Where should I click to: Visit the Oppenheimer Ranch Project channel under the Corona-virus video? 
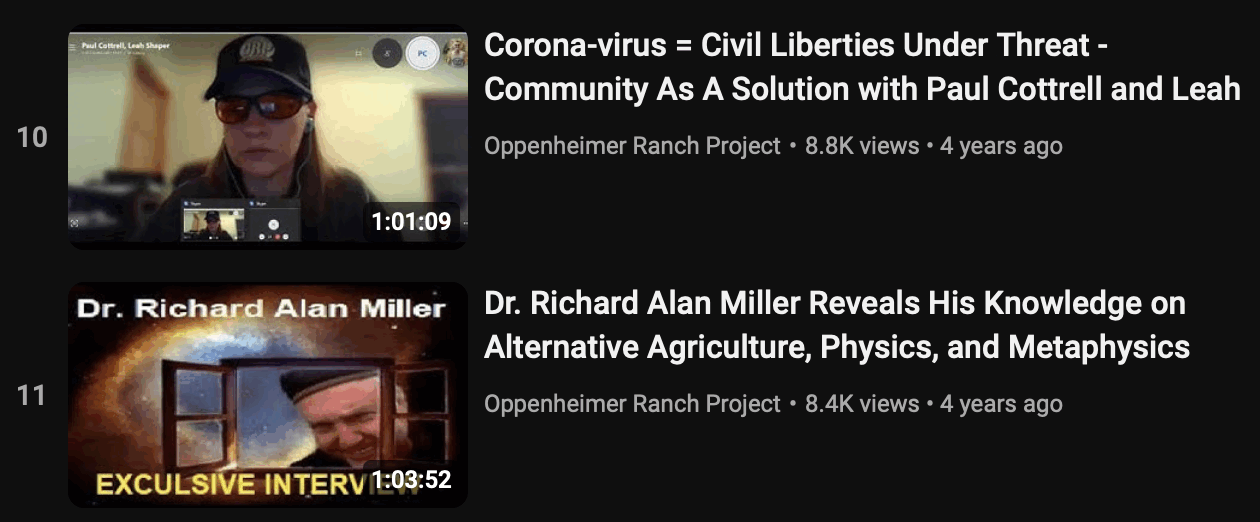tap(632, 146)
